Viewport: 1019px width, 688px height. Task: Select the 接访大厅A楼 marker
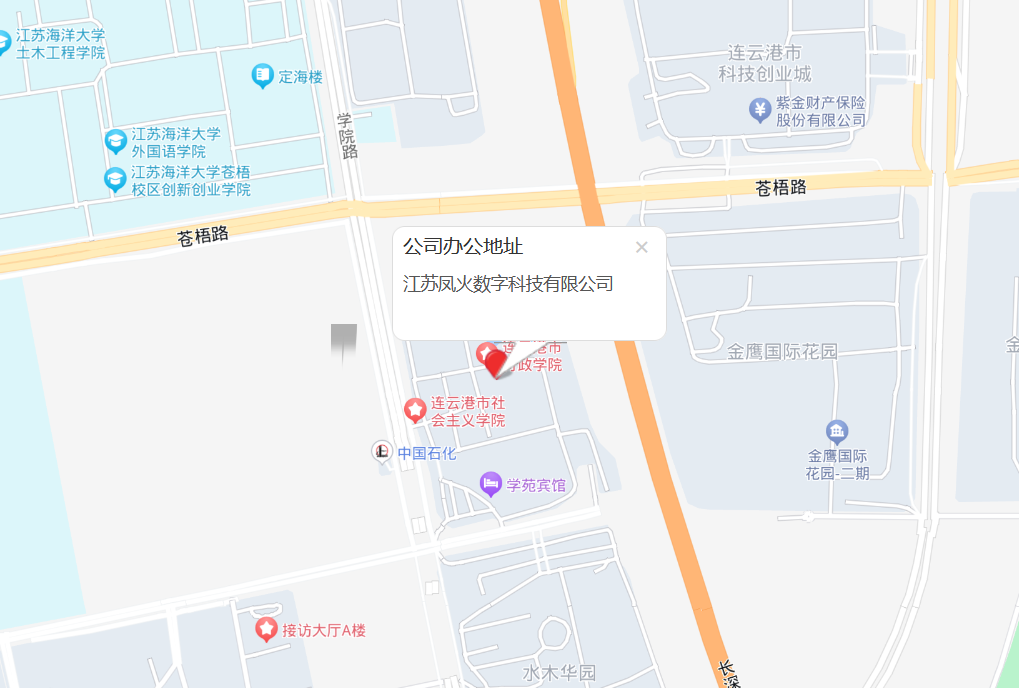point(266,629)
